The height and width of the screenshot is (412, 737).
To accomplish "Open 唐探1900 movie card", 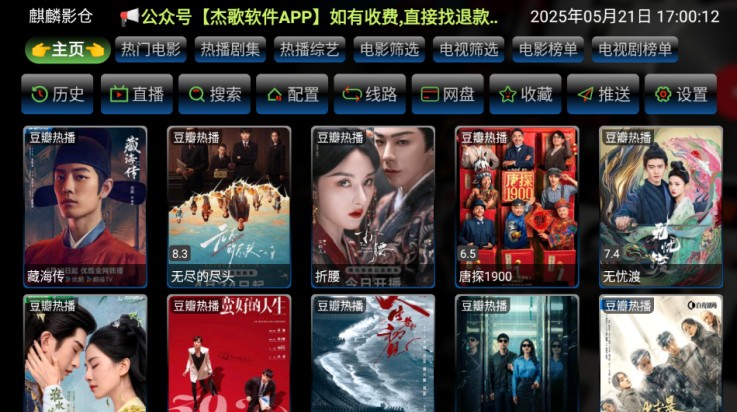I will (516, 205).
